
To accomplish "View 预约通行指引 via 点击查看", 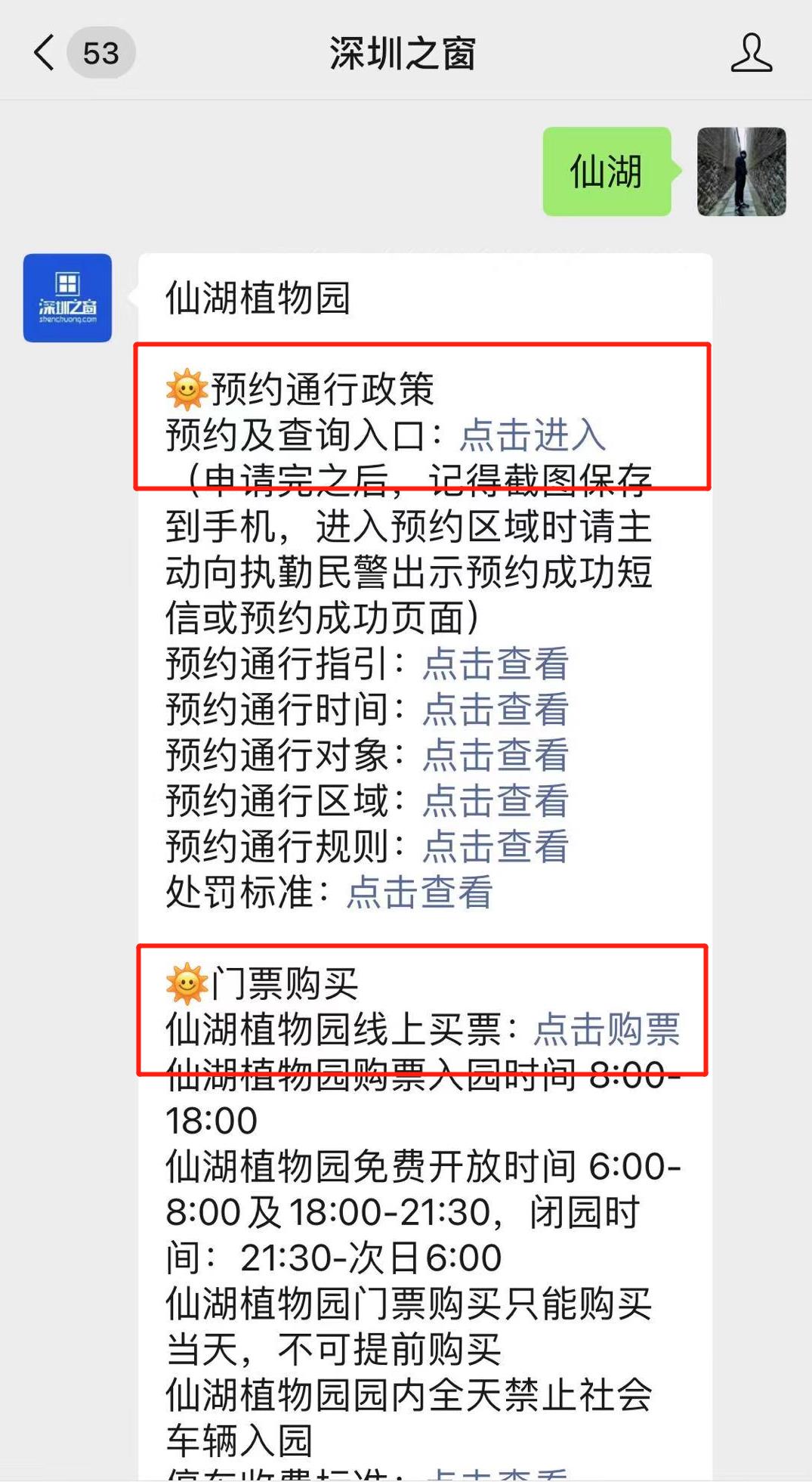I will coord(494,664).
